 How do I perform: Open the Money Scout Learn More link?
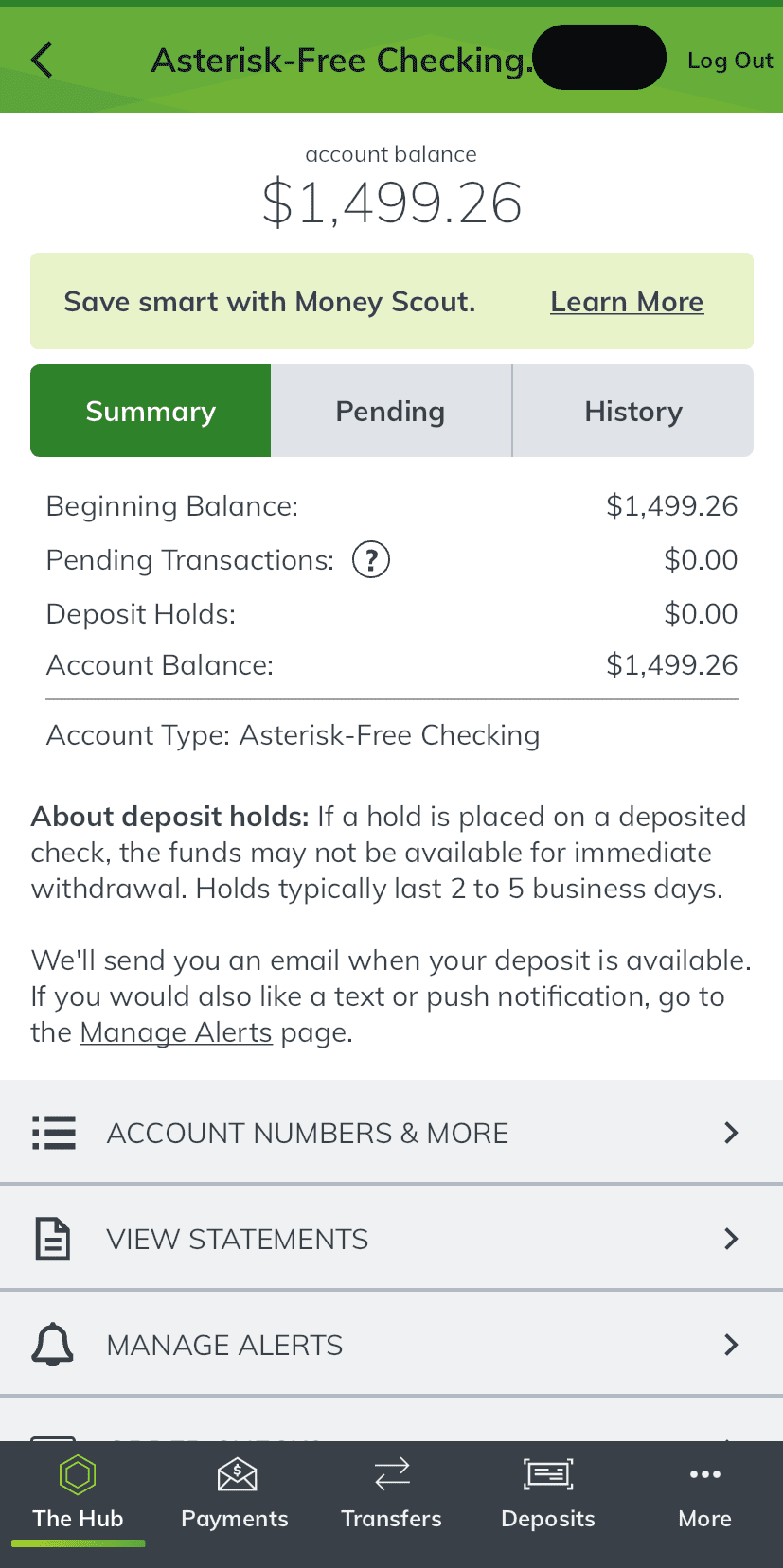626,301
